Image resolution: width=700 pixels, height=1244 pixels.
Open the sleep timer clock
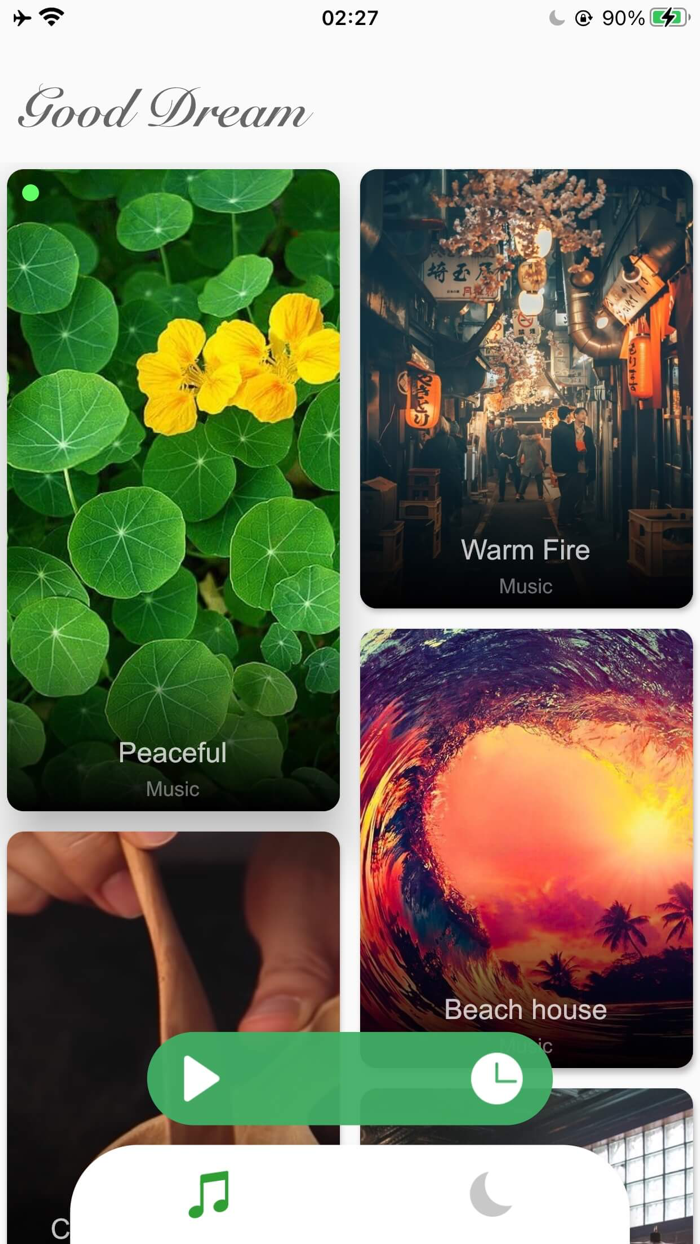497,1078
